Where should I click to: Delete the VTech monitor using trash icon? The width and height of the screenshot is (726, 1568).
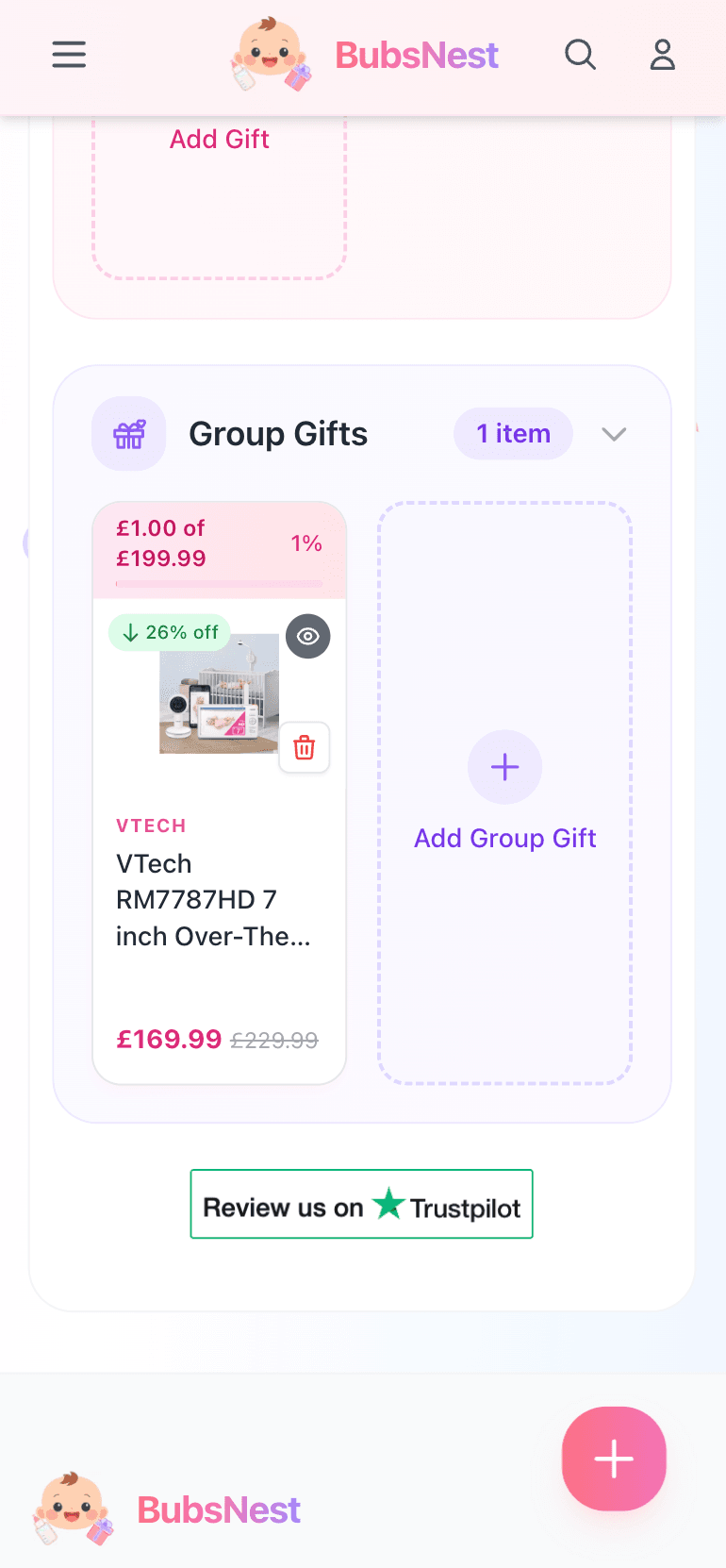304,747
